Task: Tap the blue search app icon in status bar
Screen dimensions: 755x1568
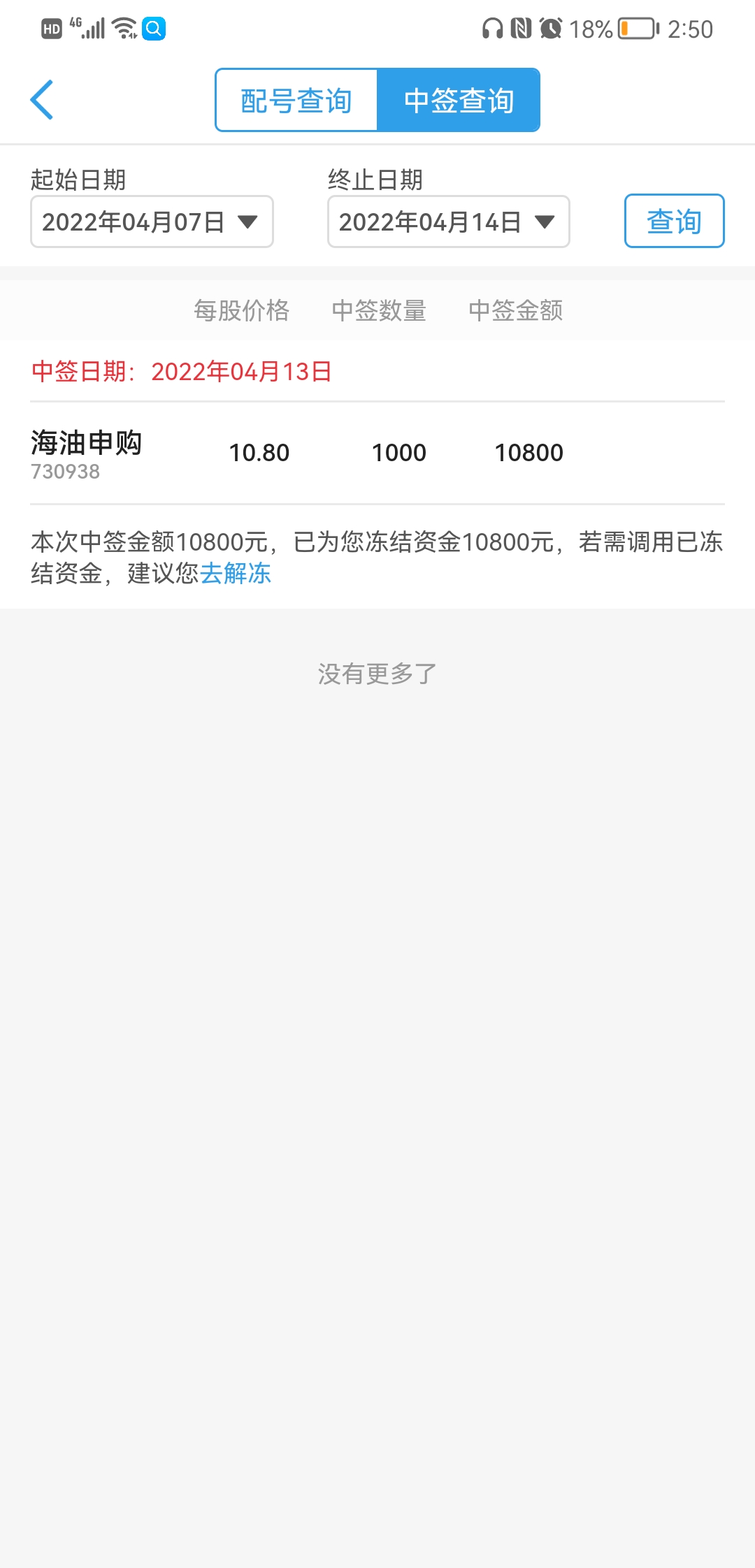Action: 154,29
